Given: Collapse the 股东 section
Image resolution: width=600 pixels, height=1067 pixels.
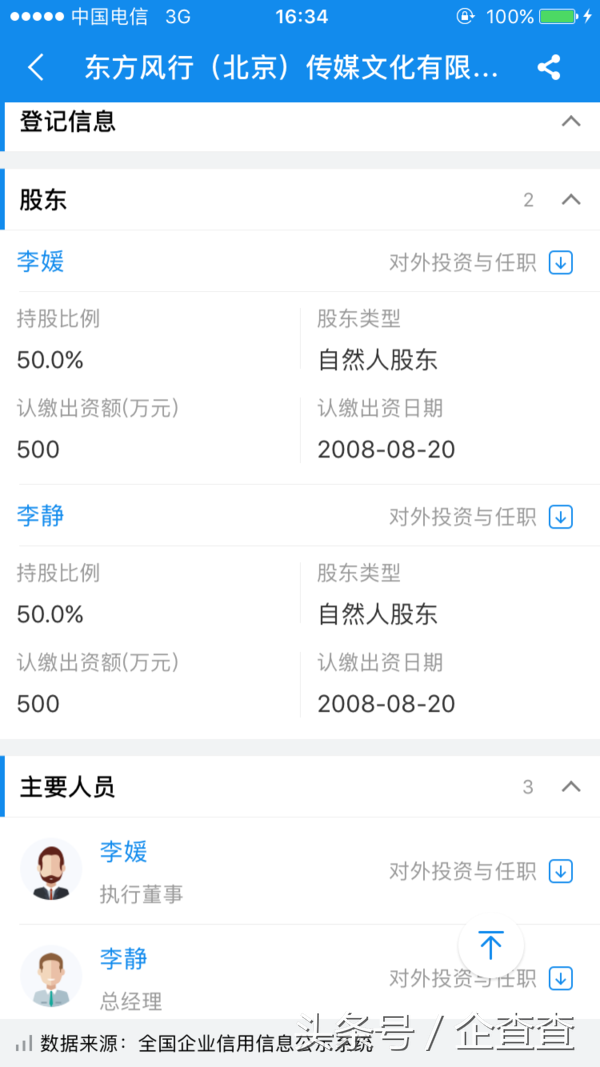Looking at the screenshot, I should point(570,200).
